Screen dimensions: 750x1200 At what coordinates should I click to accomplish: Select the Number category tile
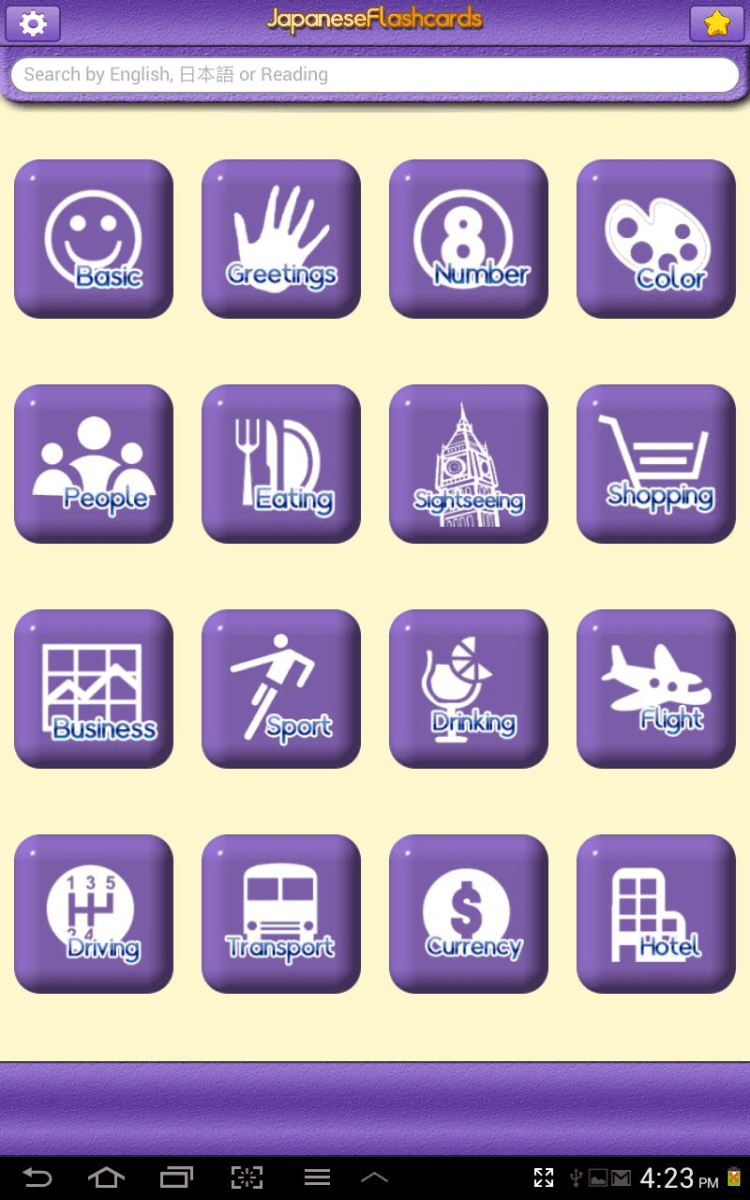pyautogui.click(x=468, y=239)
